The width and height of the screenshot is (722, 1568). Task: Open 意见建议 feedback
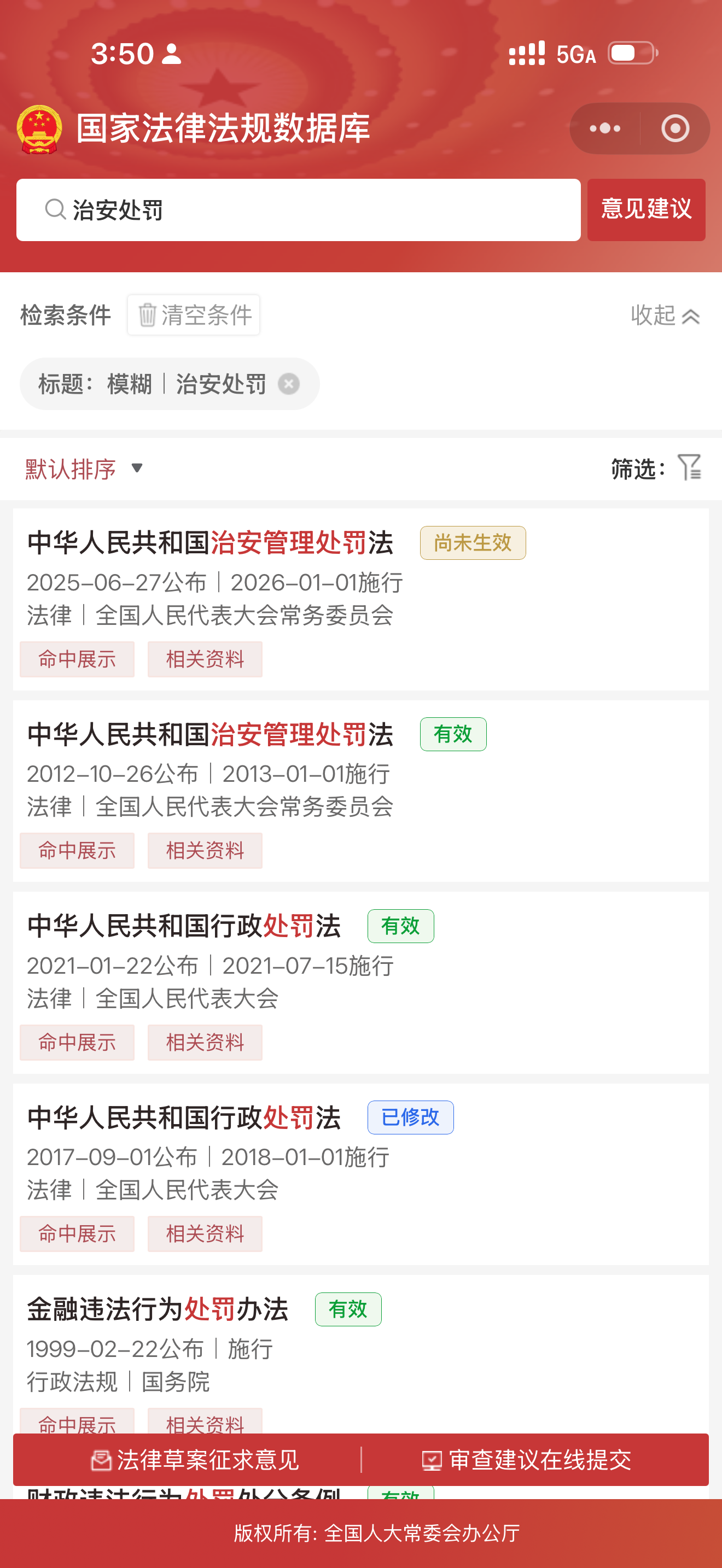[646, 210]
